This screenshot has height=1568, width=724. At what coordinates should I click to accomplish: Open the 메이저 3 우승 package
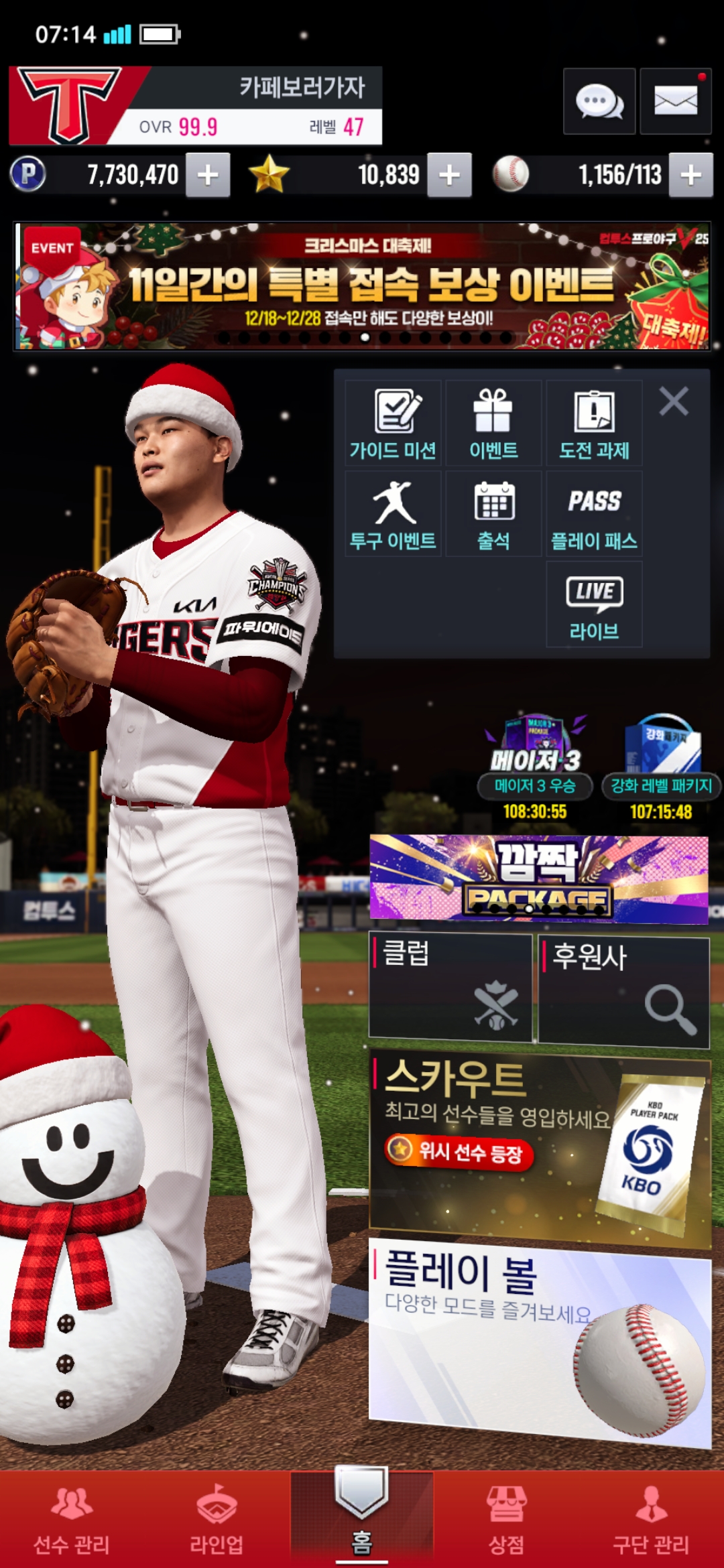point(535,764)
